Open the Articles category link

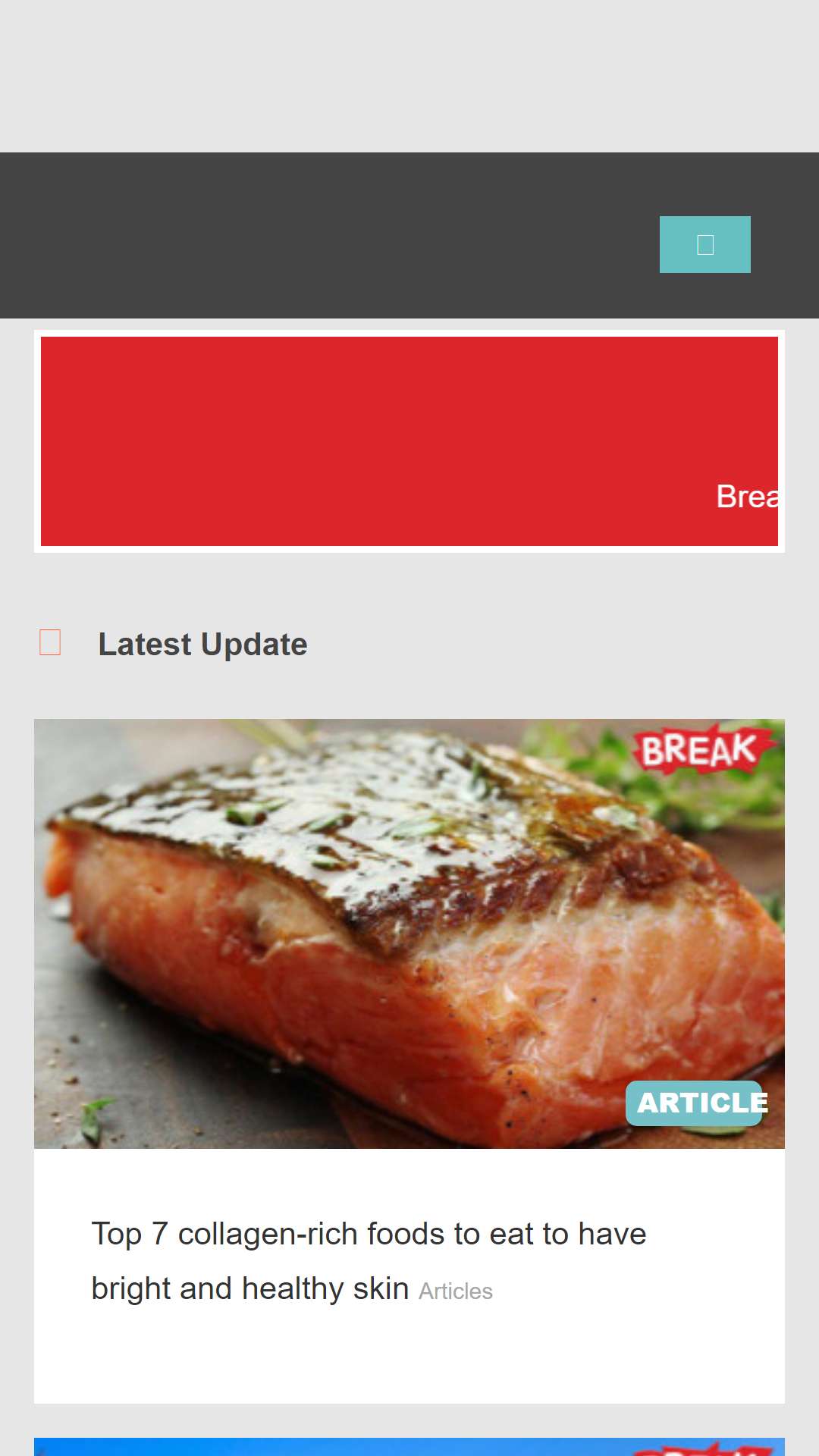[x=456, y=1291]
